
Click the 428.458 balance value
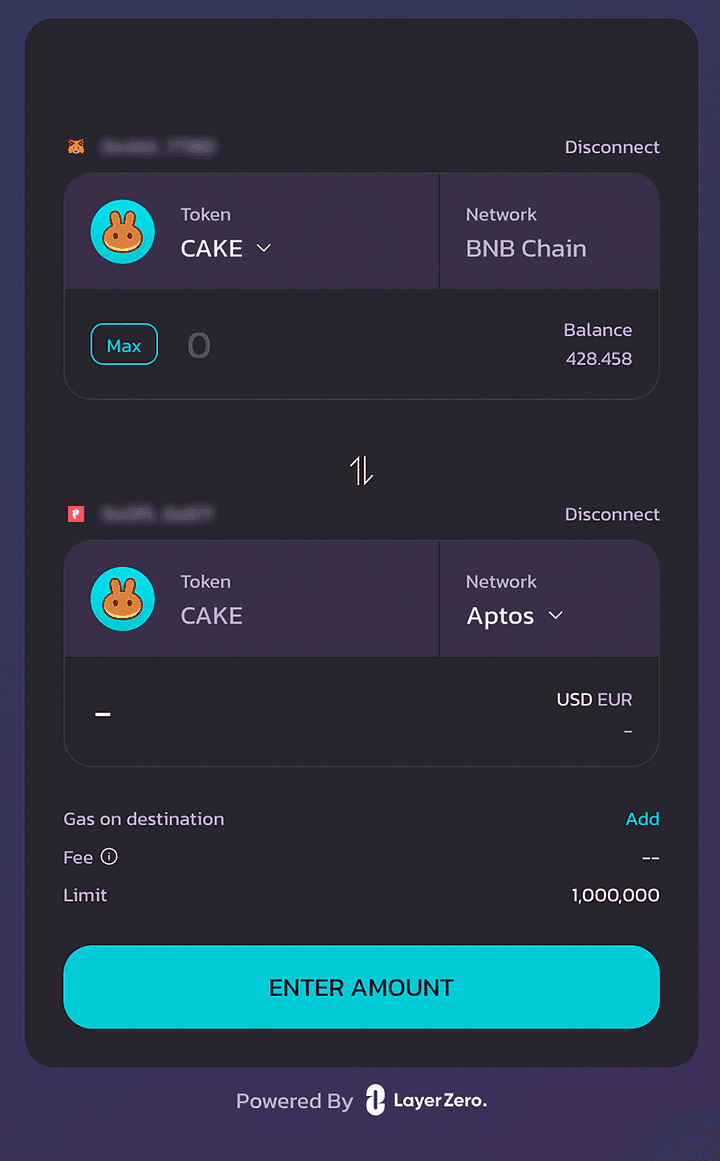click(x=599, y=357)
